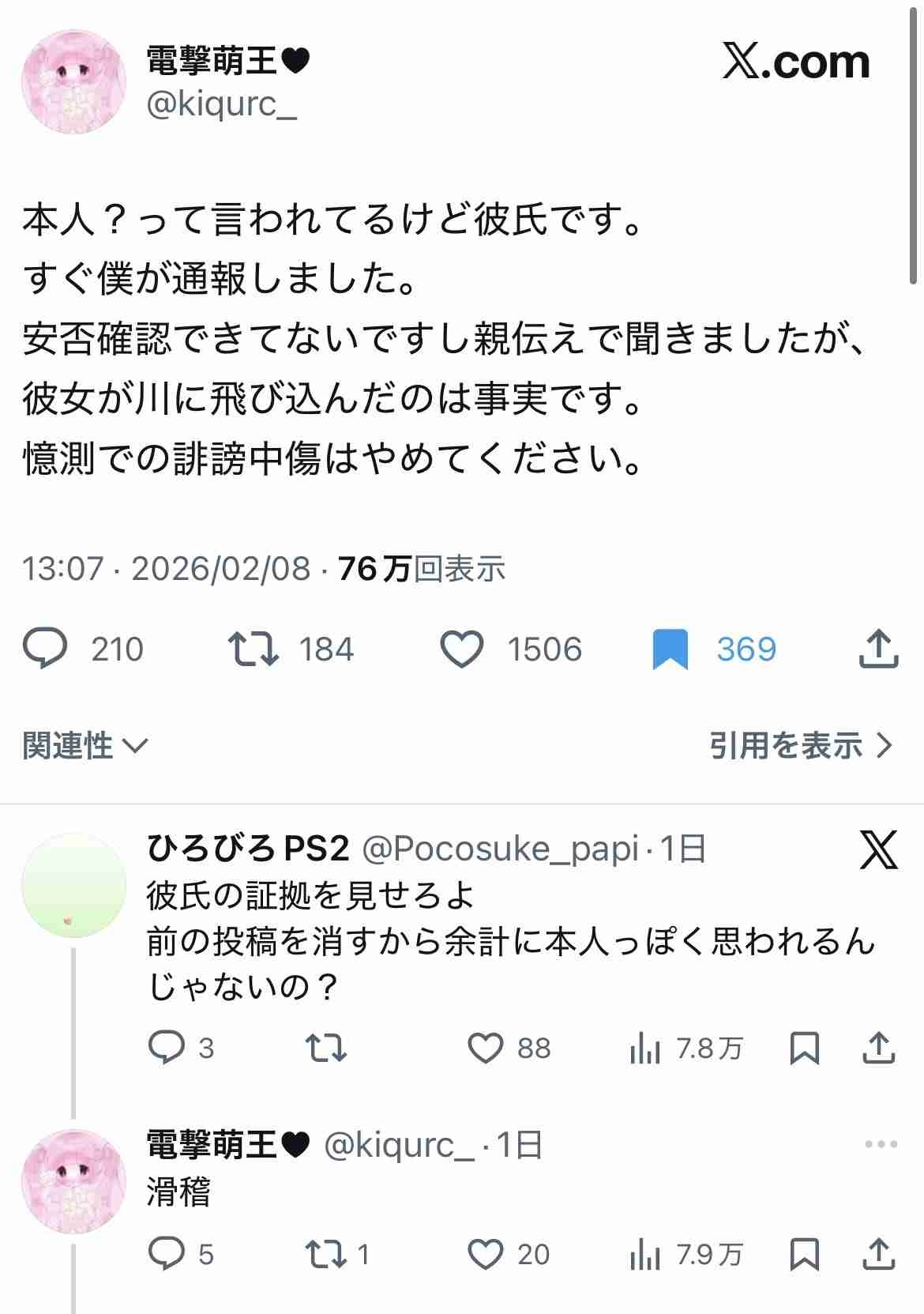
Task: Reply to the main post with 210 comments
Action: coord(45,649)
